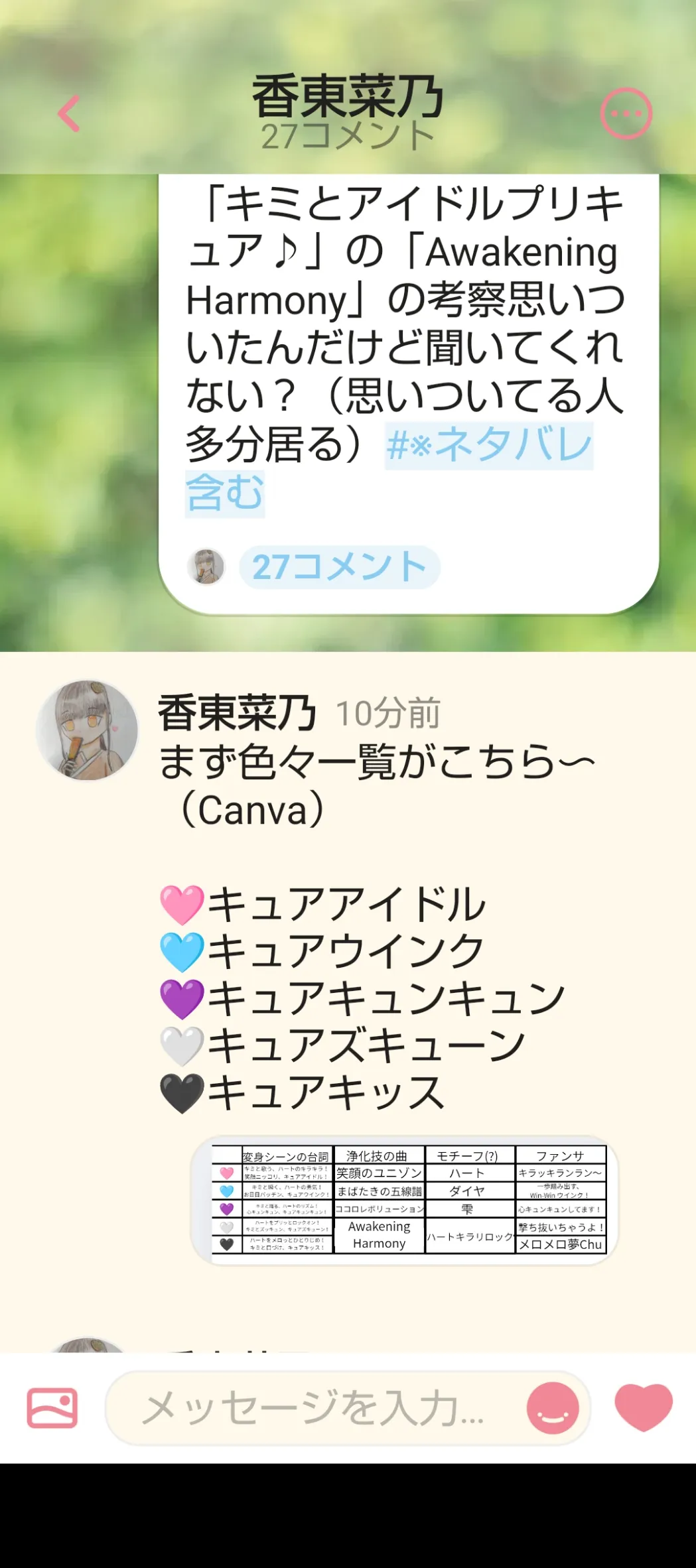Go back using the pink arrow

click(69, 113)
